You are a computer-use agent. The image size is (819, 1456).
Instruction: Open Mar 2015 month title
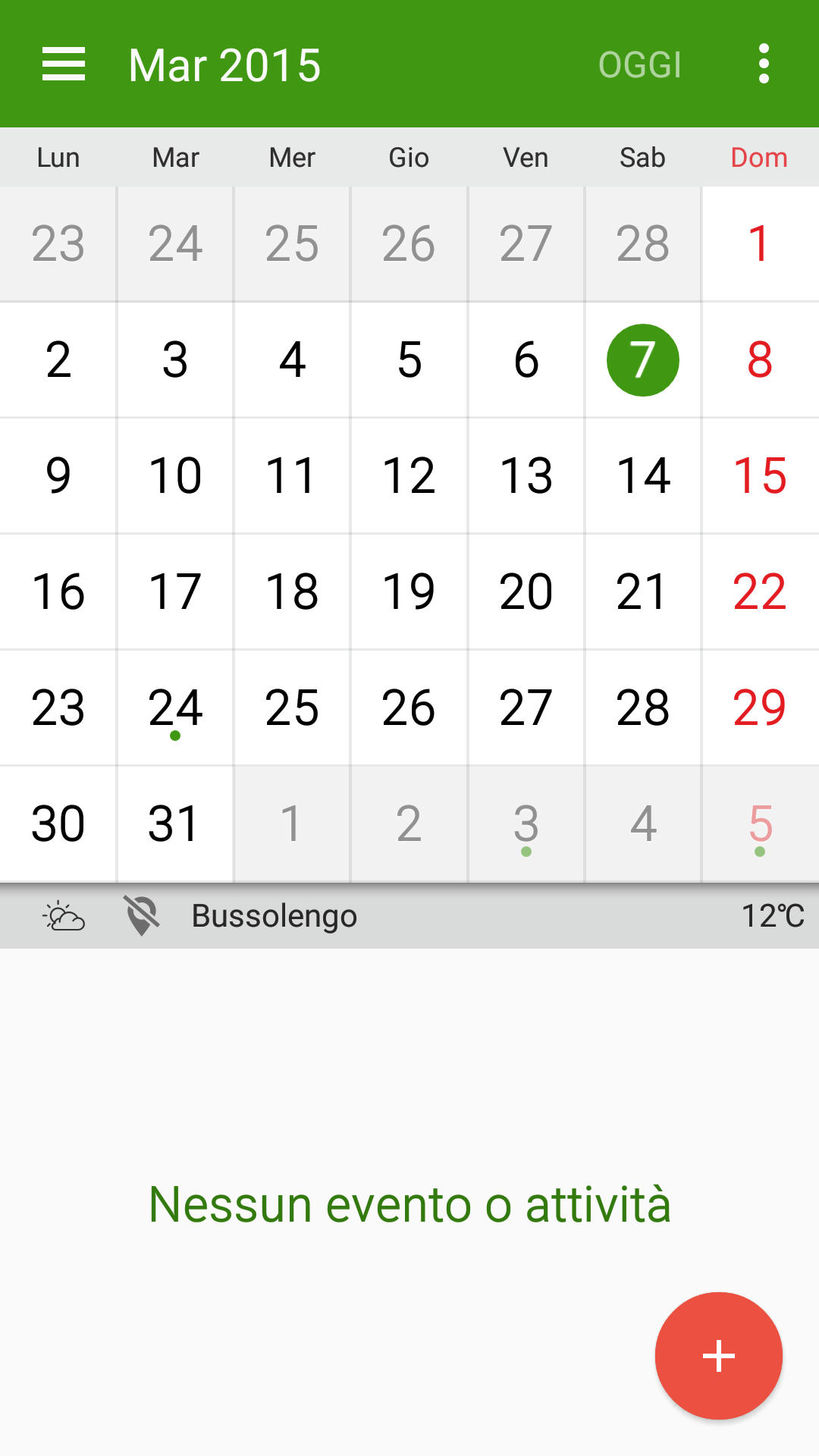(224, 65)
